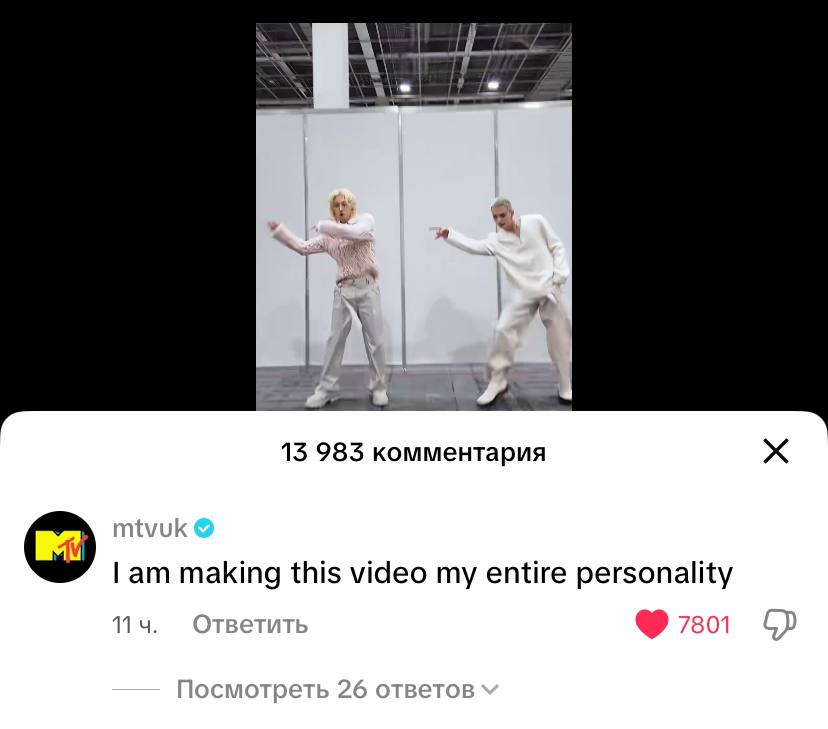Dislike the mtvuk comment

pyautogui.click(x=779, y=625)
